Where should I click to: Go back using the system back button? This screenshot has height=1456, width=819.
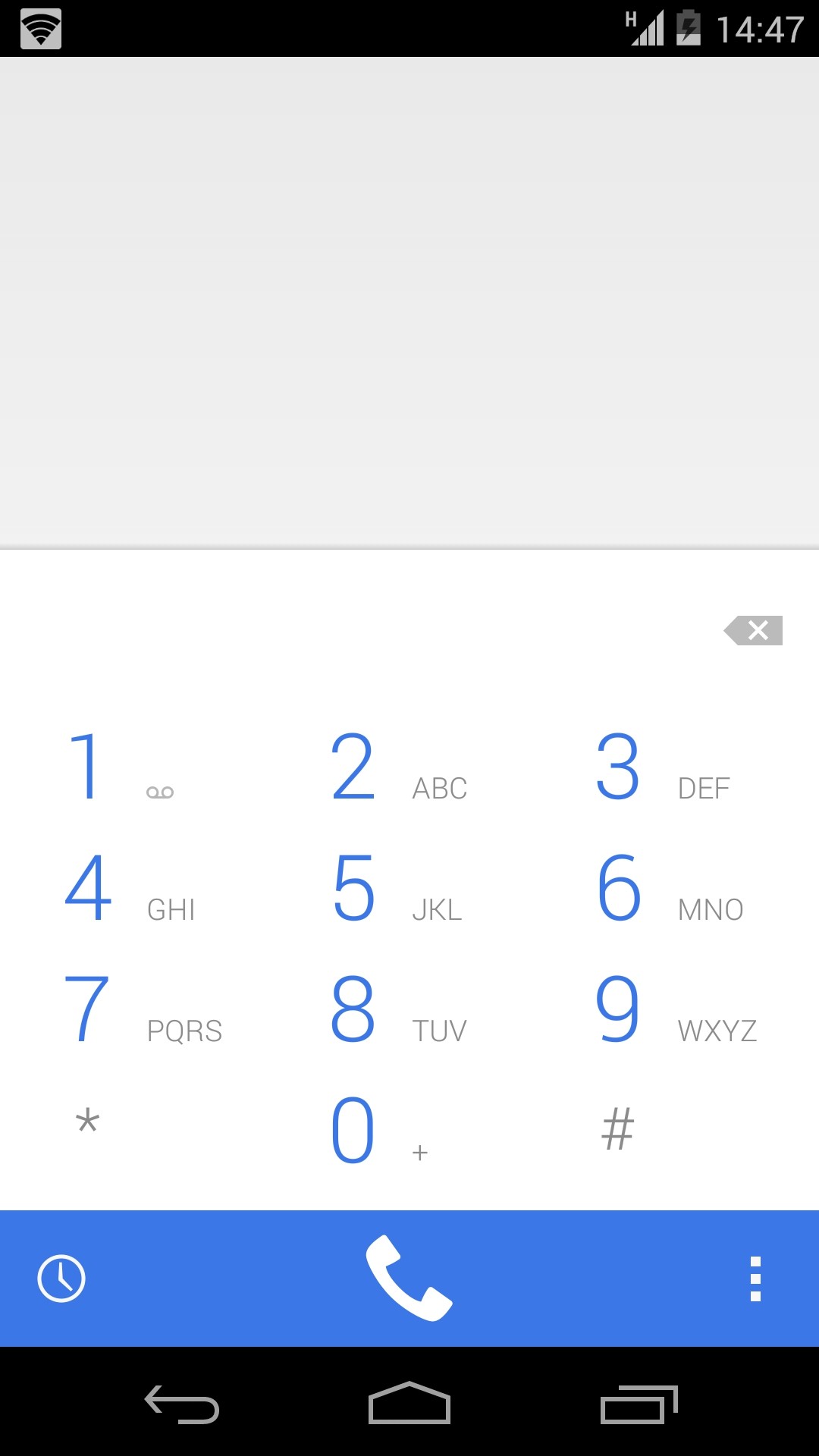tap(182, 1404)
